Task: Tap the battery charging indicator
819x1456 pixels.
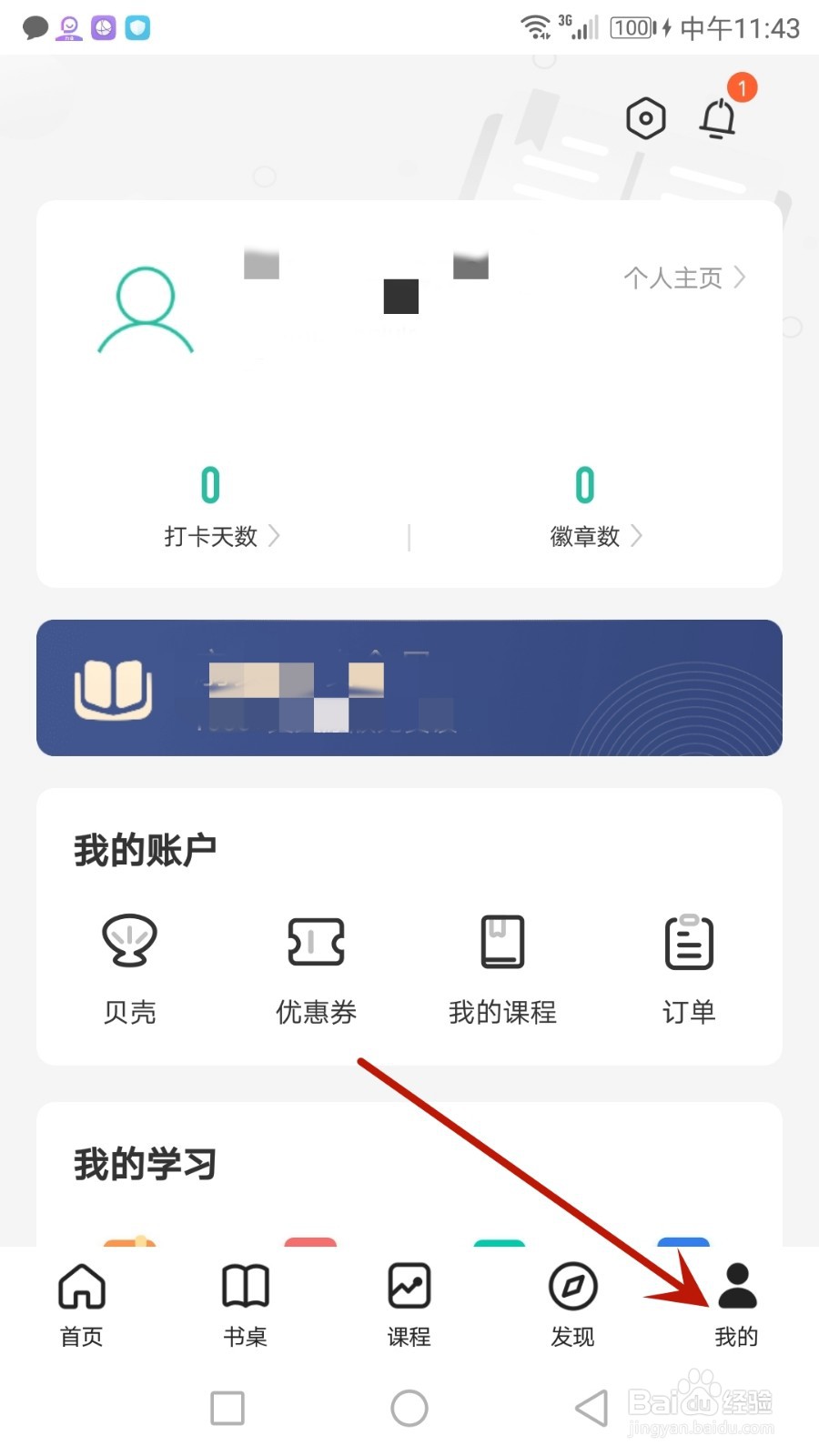Action: pyautogui.click(x=637, y=27)
